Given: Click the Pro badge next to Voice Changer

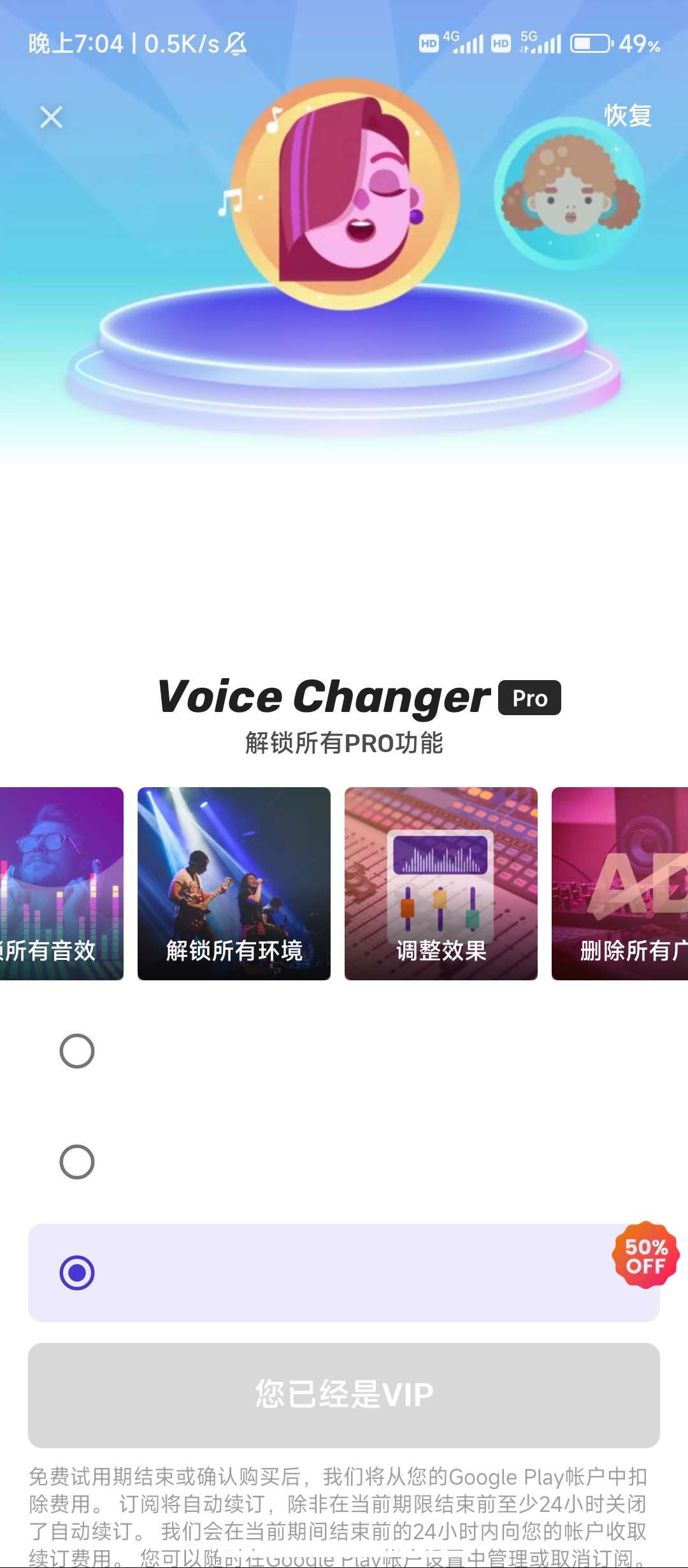Looking at the screenshot, I should [529, 698].
